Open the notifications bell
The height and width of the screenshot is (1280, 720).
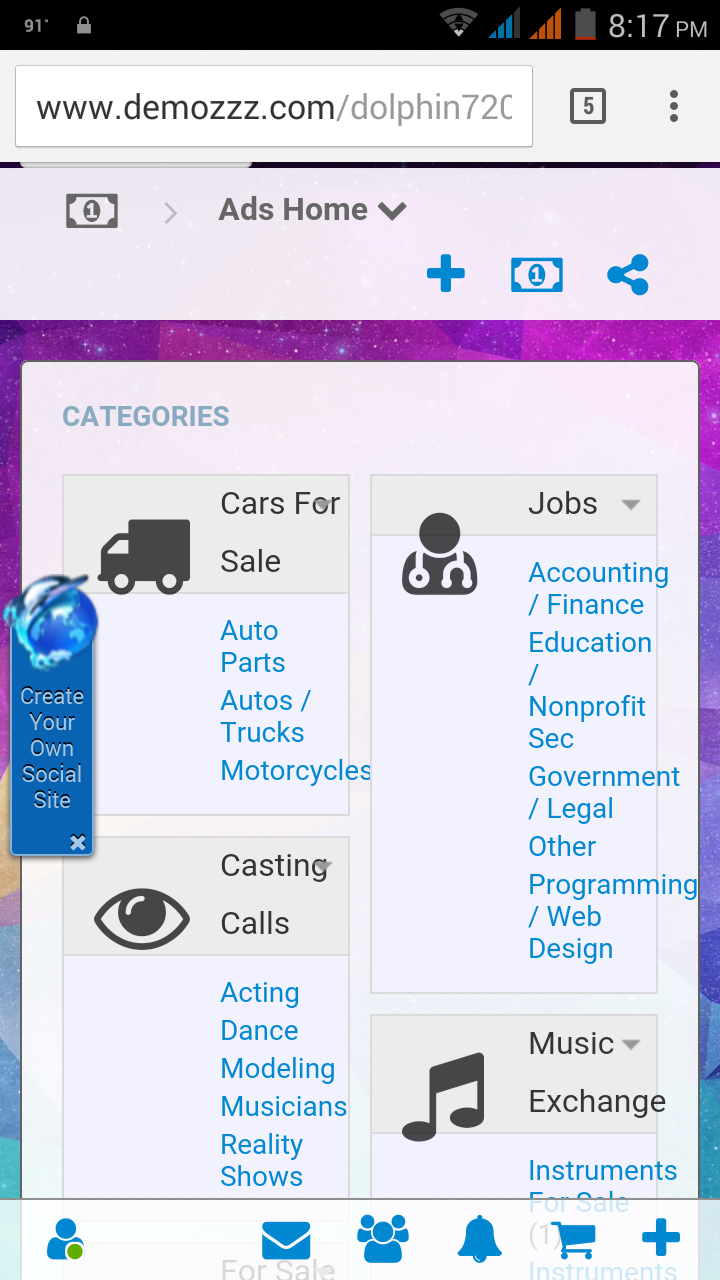coord(479,1240)
